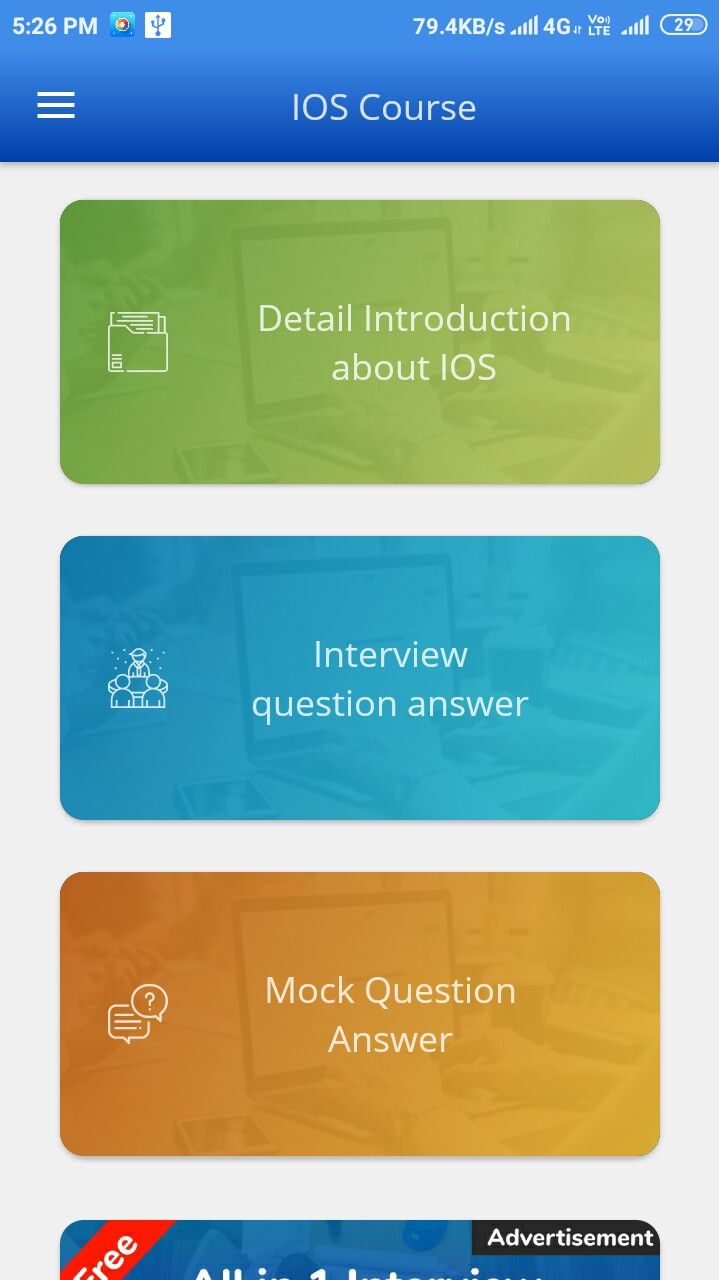
Task: Tap the free advertisement banner
Action: click(x=360, y=1252)
